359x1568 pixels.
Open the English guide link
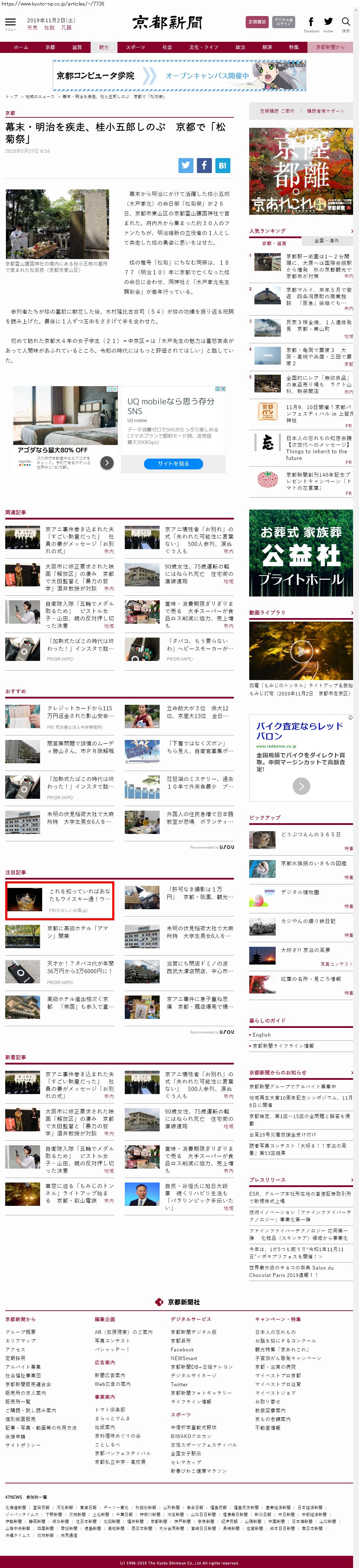coord(262,1035)
